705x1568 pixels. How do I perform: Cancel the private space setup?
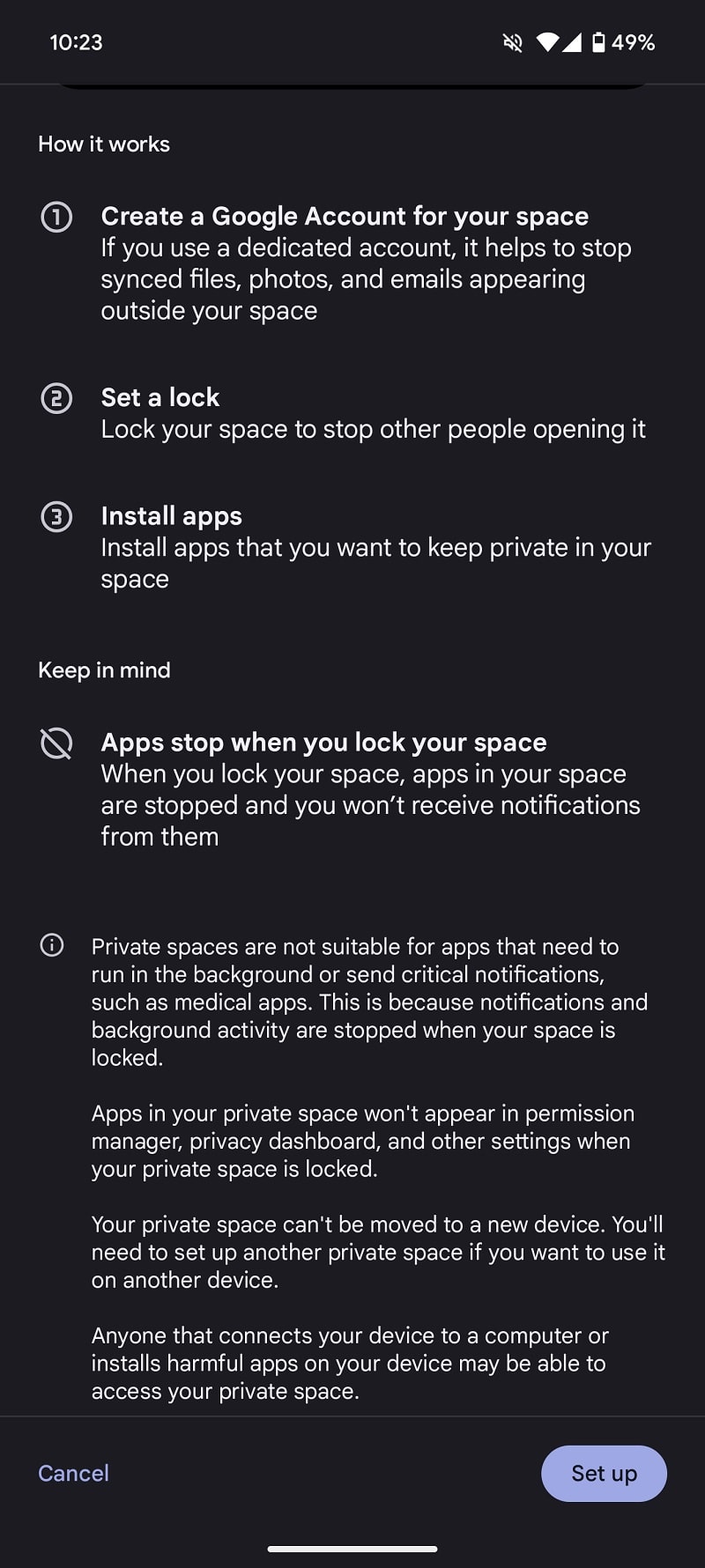[73, 1473]
